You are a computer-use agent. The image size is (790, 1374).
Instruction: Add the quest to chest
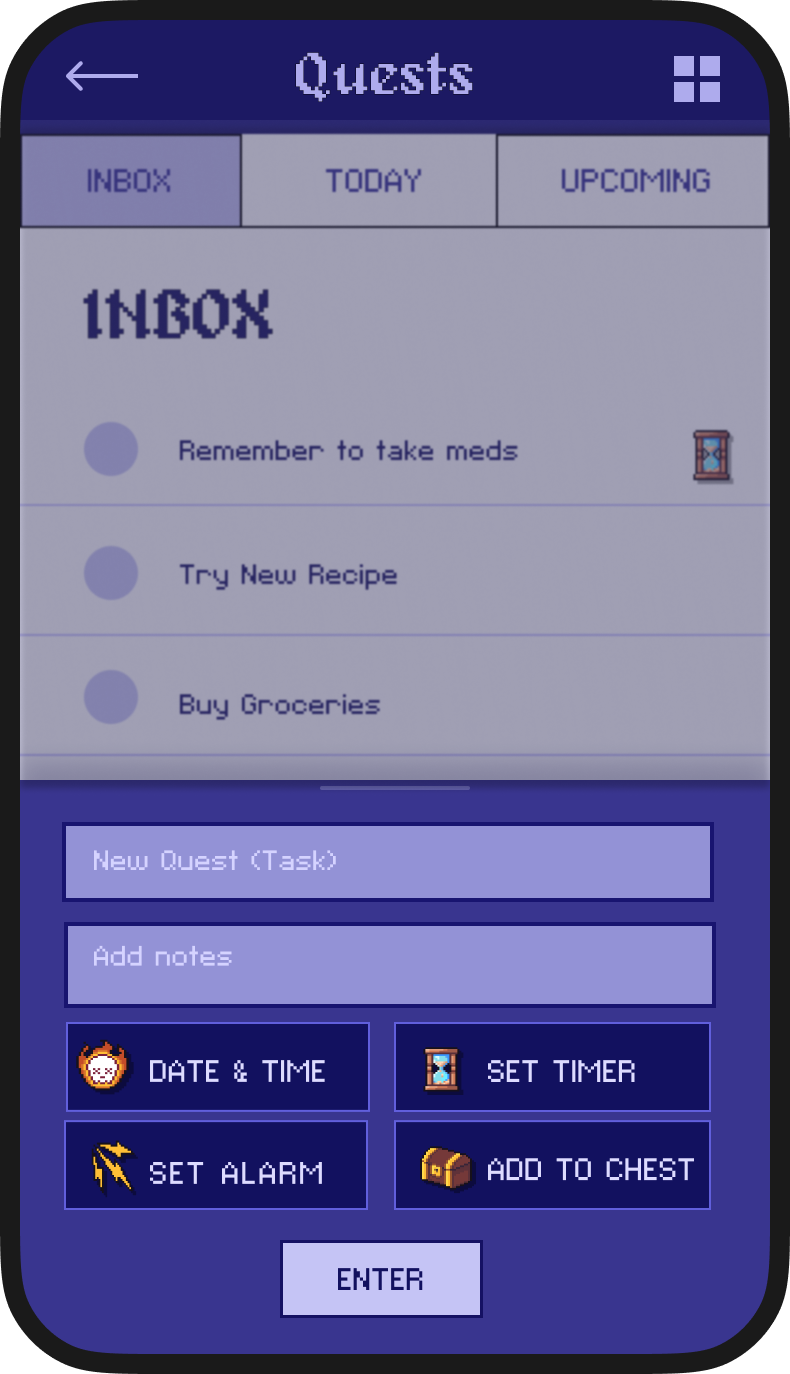pyautogui.click(x=552, y=1166)
